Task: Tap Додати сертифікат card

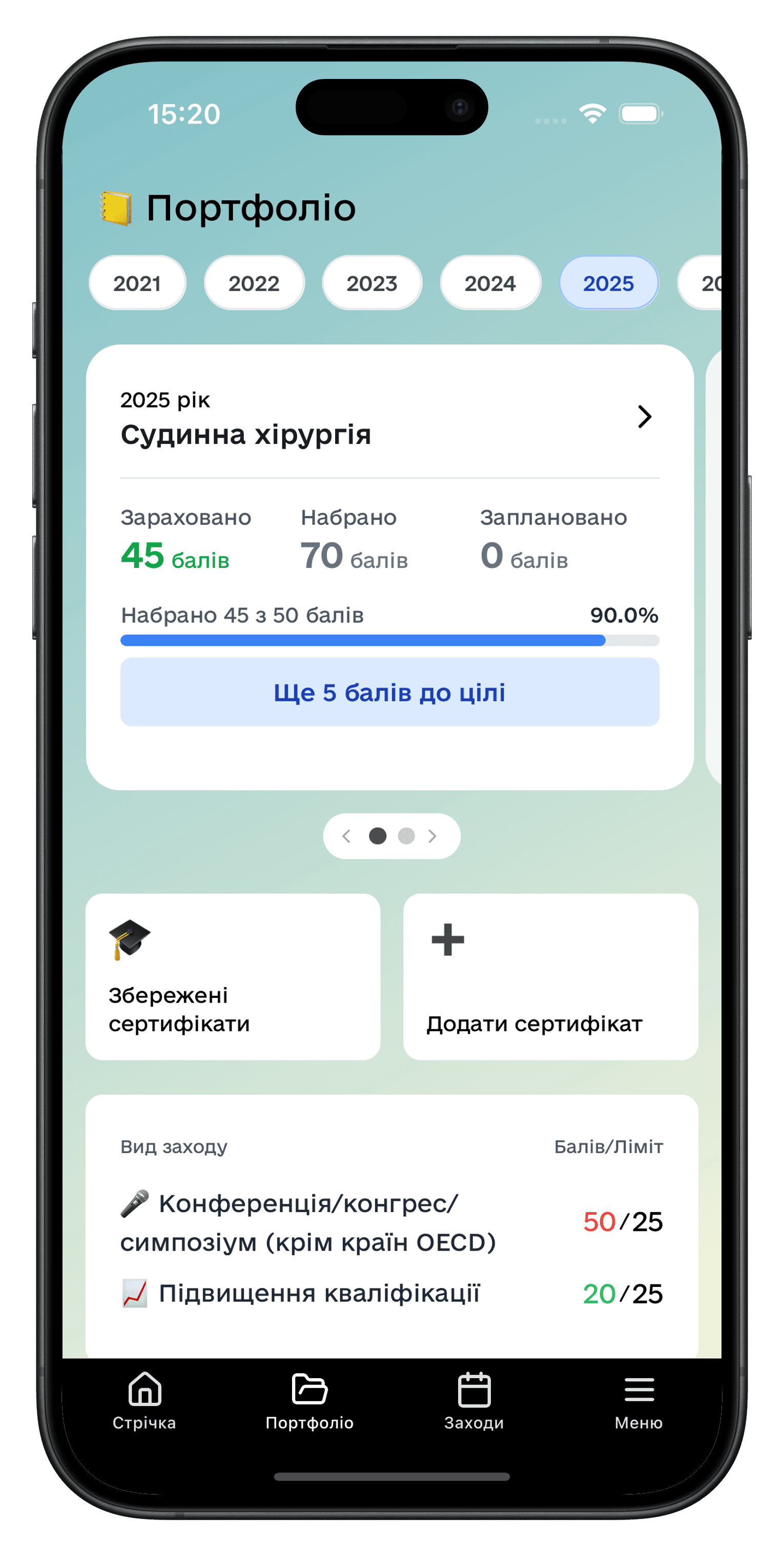Action: point(550,977)
